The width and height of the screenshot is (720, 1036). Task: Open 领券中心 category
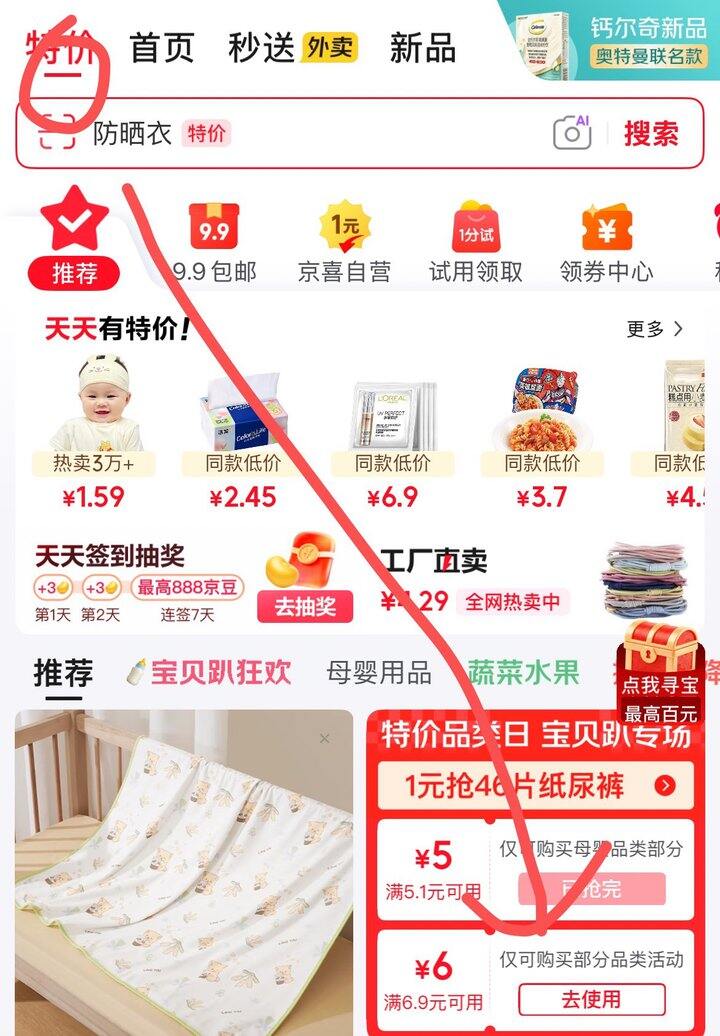606,243
